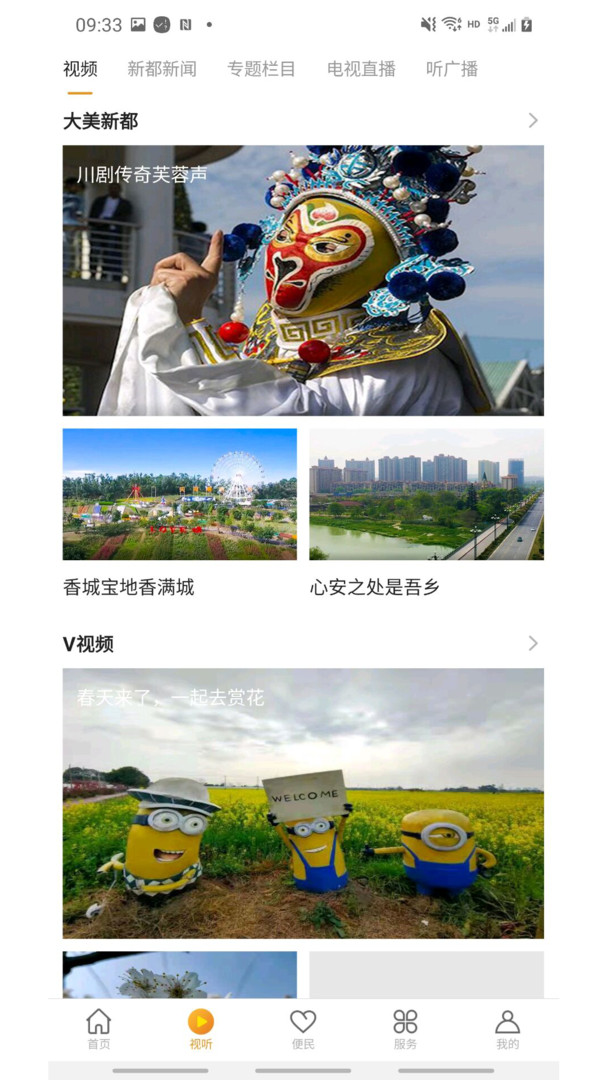
Task: Open the 专题栏目 tab
Action: point(261,69)
